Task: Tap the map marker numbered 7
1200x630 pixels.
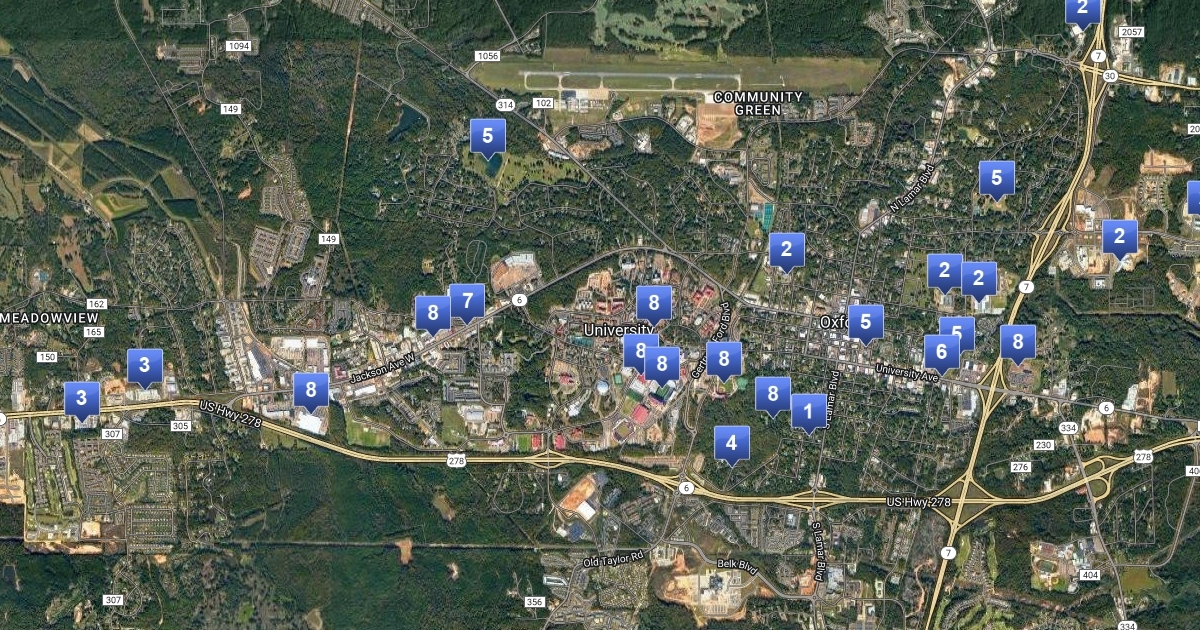Action: pyautogui.click(x=467, y=300)
